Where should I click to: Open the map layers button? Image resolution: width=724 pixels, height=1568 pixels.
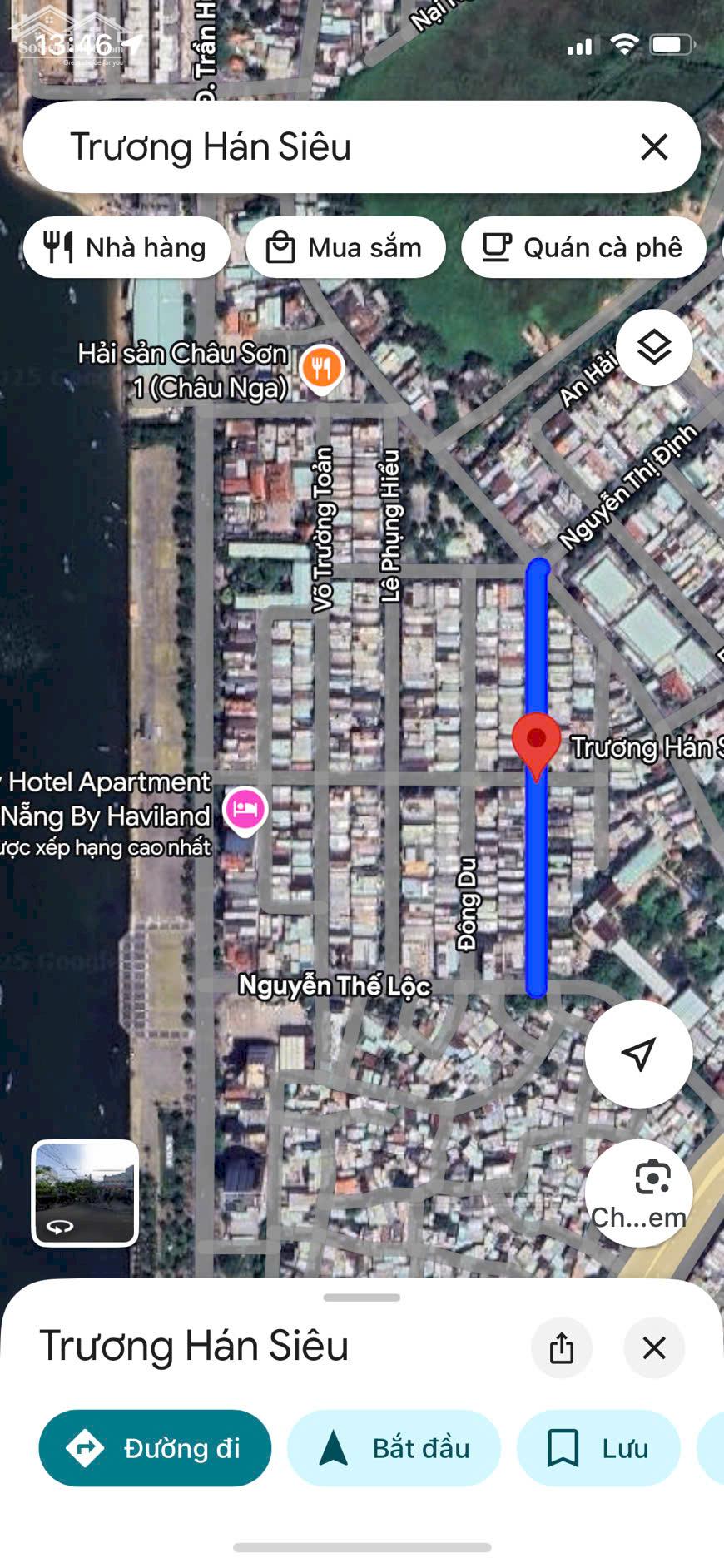tap(654, 348)
